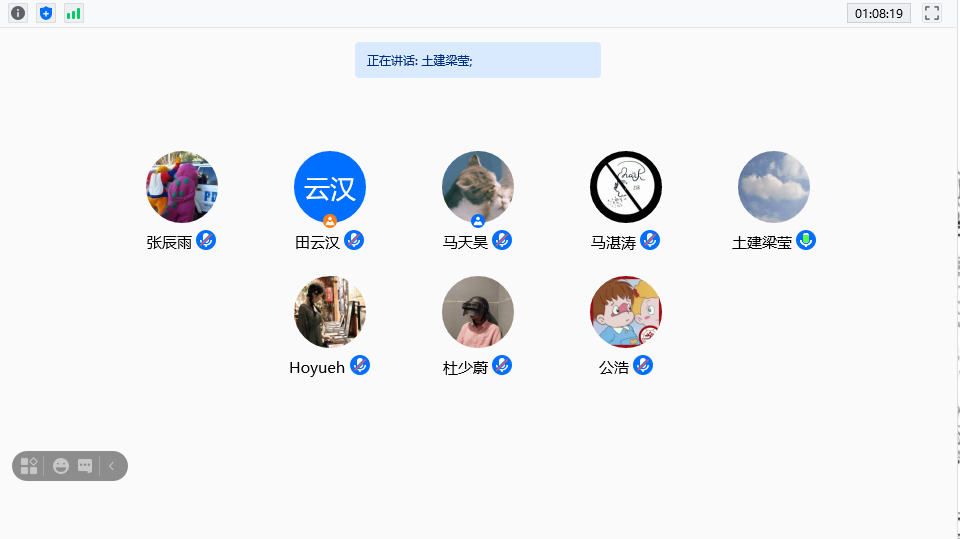Select participant 杜少蔚's avatar

478,312
